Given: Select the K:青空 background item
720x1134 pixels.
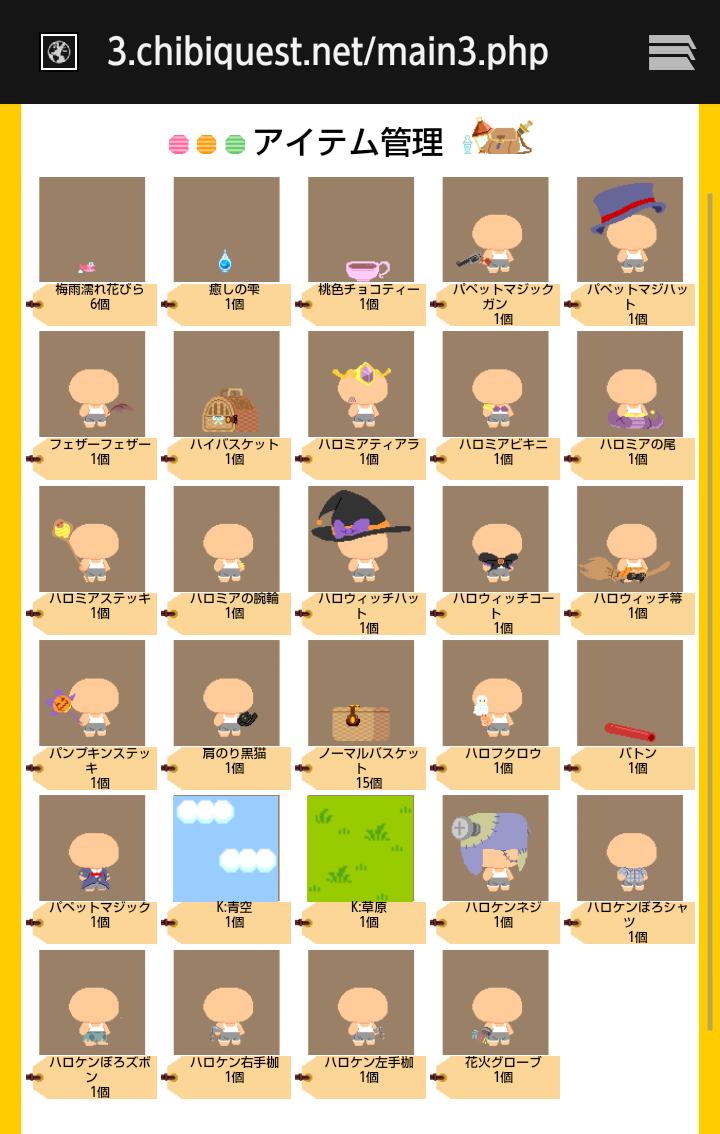Looking at the screenshot, I should [226, 849].
